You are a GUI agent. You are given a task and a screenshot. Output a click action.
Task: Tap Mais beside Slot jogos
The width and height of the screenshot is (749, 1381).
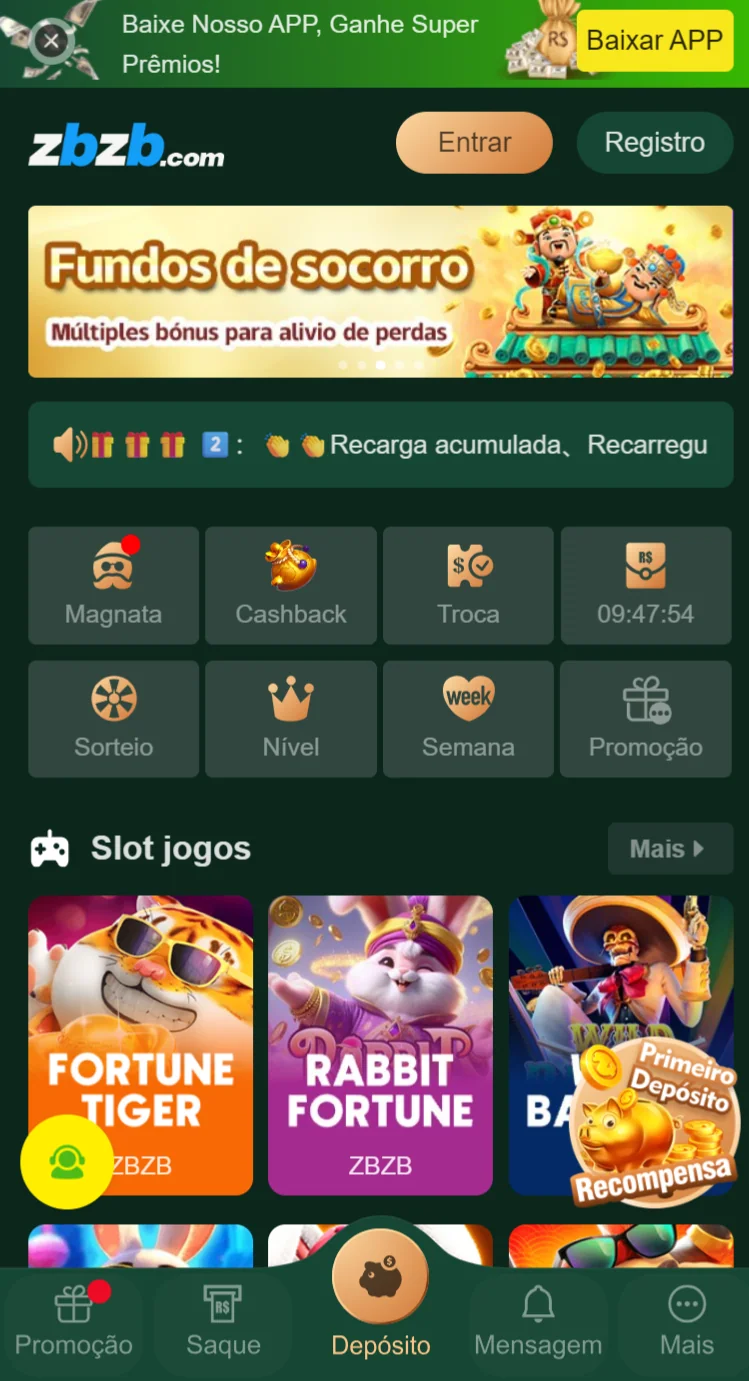(x=667, y=849)
